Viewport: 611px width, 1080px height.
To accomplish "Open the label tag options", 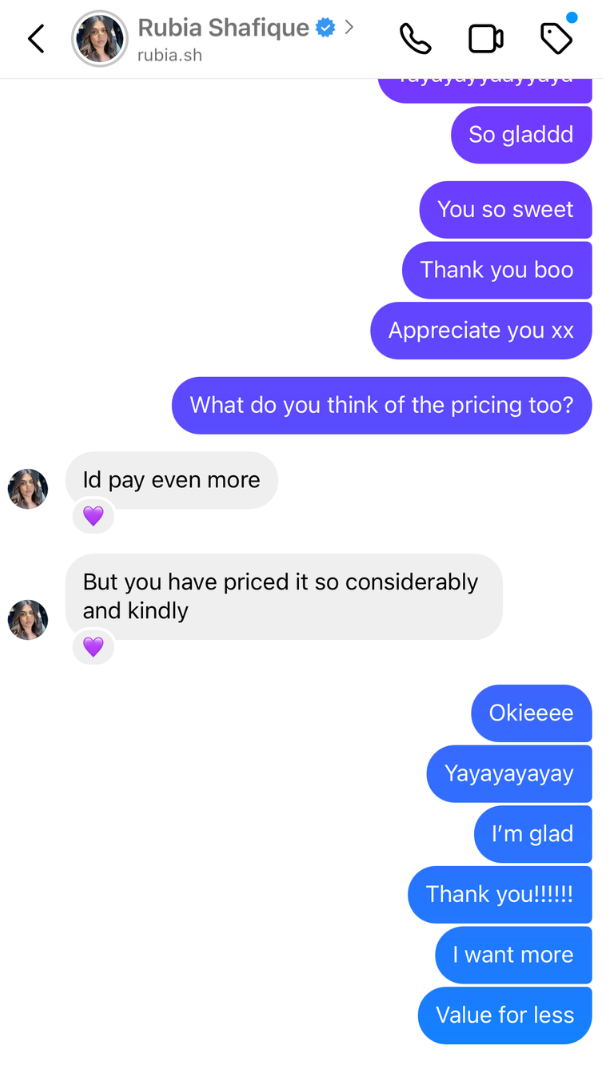I will pos(556,39).
